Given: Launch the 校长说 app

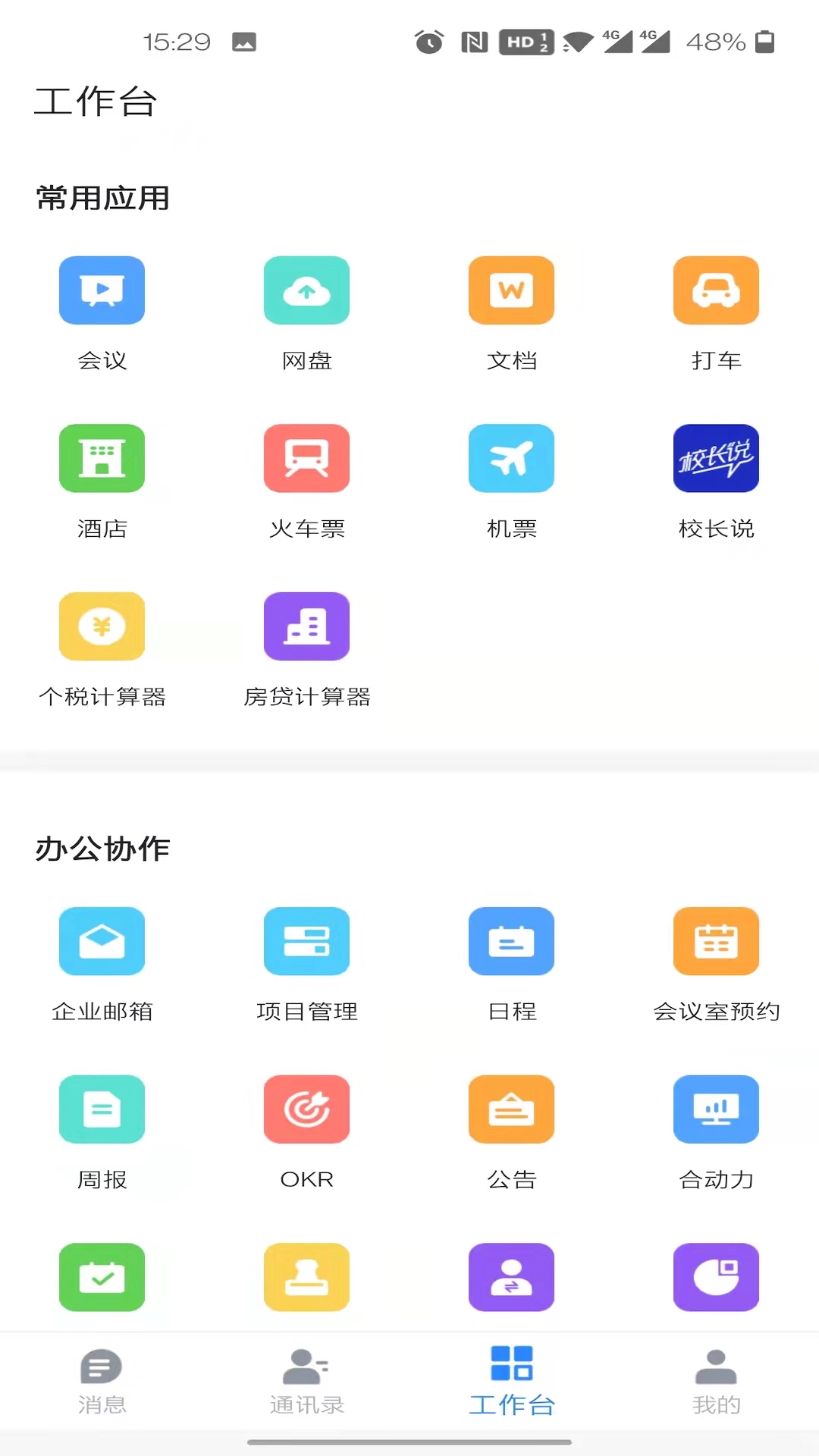Looking at the screenshot, I should (716, 458).
